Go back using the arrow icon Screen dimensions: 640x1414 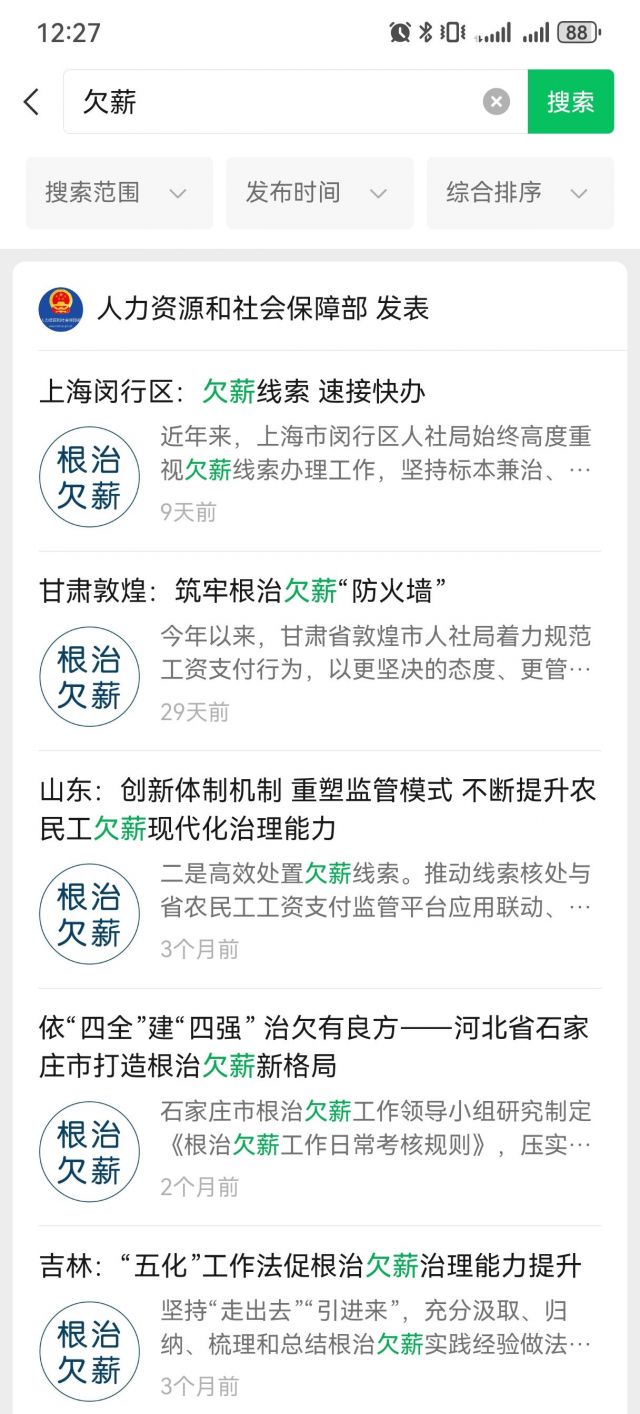click(32, 101)
